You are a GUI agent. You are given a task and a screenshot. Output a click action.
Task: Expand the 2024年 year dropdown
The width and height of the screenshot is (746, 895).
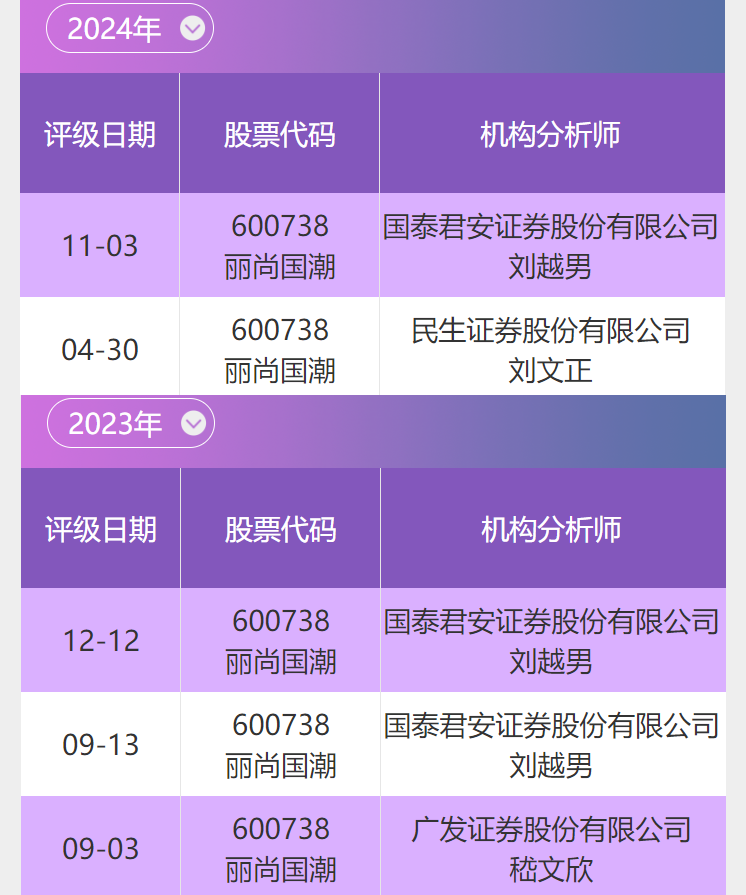click(x=130, y=29)
